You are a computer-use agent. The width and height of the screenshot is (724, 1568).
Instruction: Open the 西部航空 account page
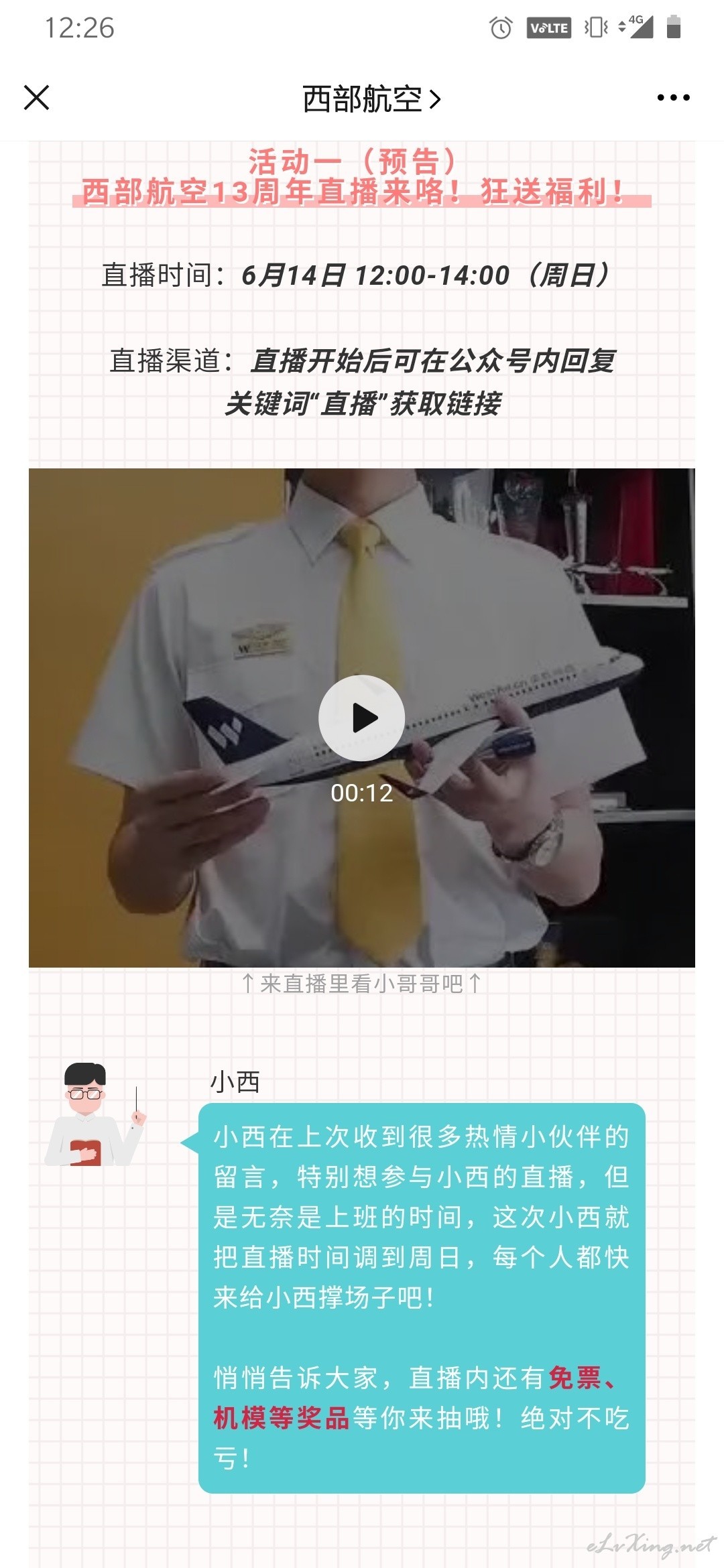[x=371, y=99]
